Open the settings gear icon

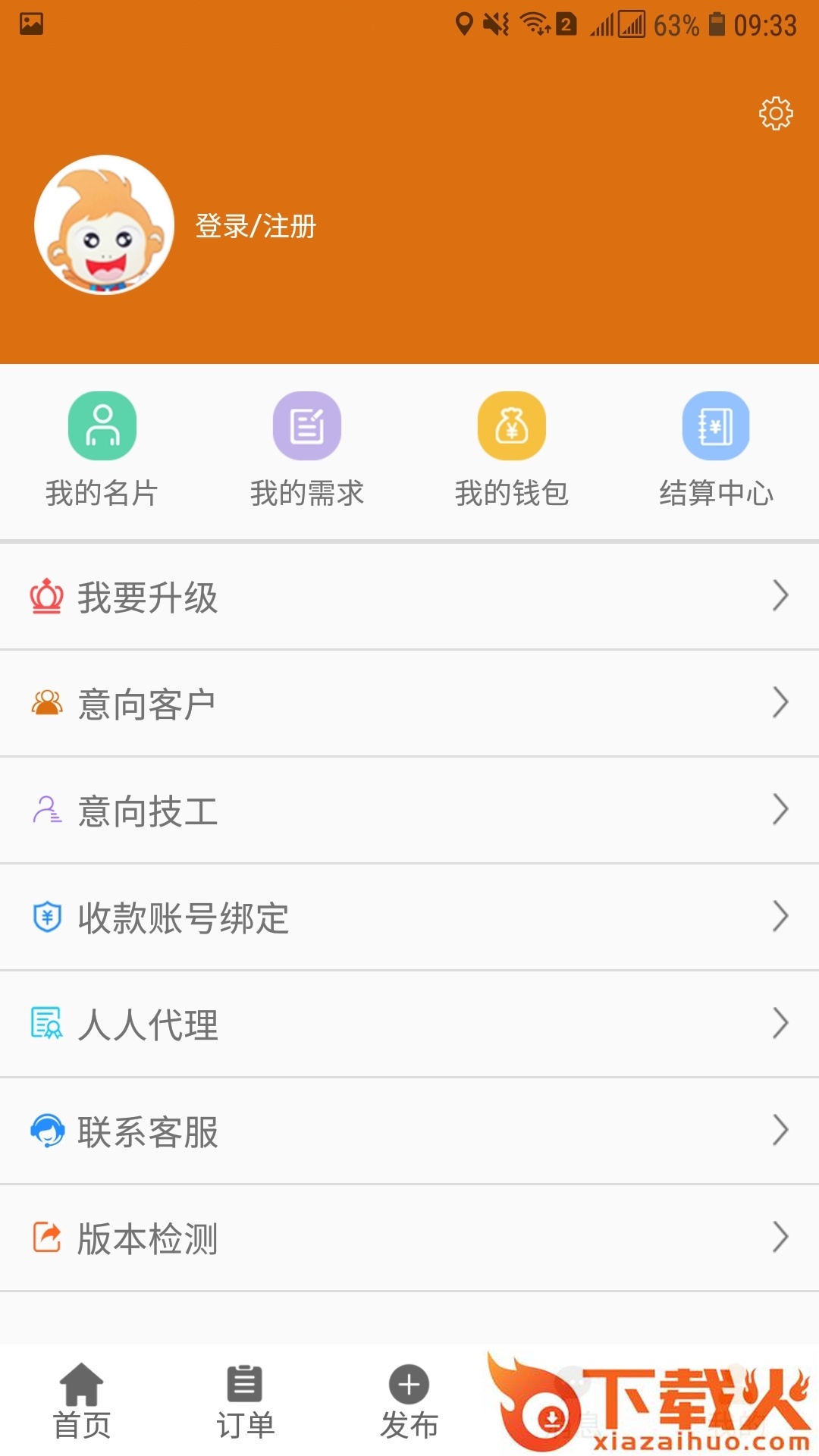pos(775,114)
